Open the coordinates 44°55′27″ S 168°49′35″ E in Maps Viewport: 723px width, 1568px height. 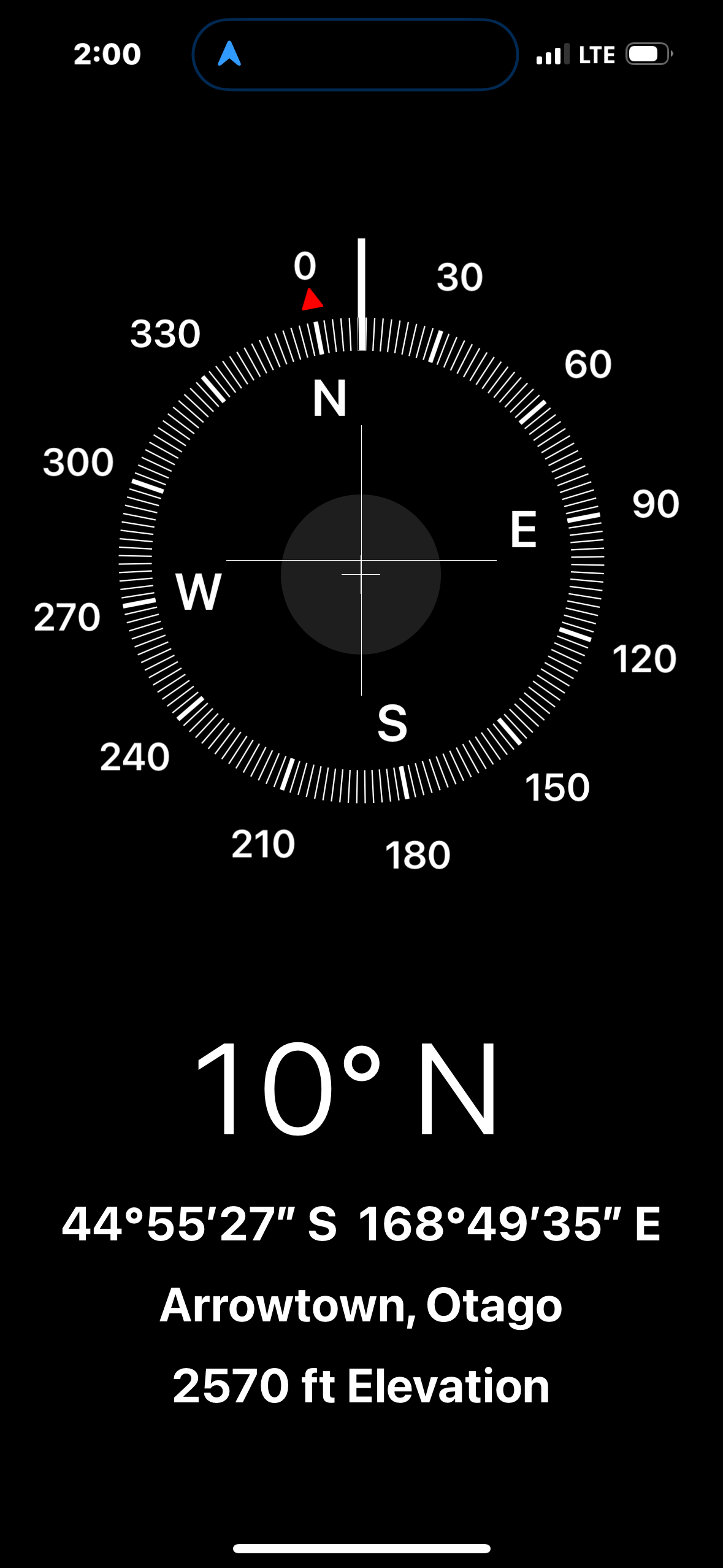(x=361, y=1224)
